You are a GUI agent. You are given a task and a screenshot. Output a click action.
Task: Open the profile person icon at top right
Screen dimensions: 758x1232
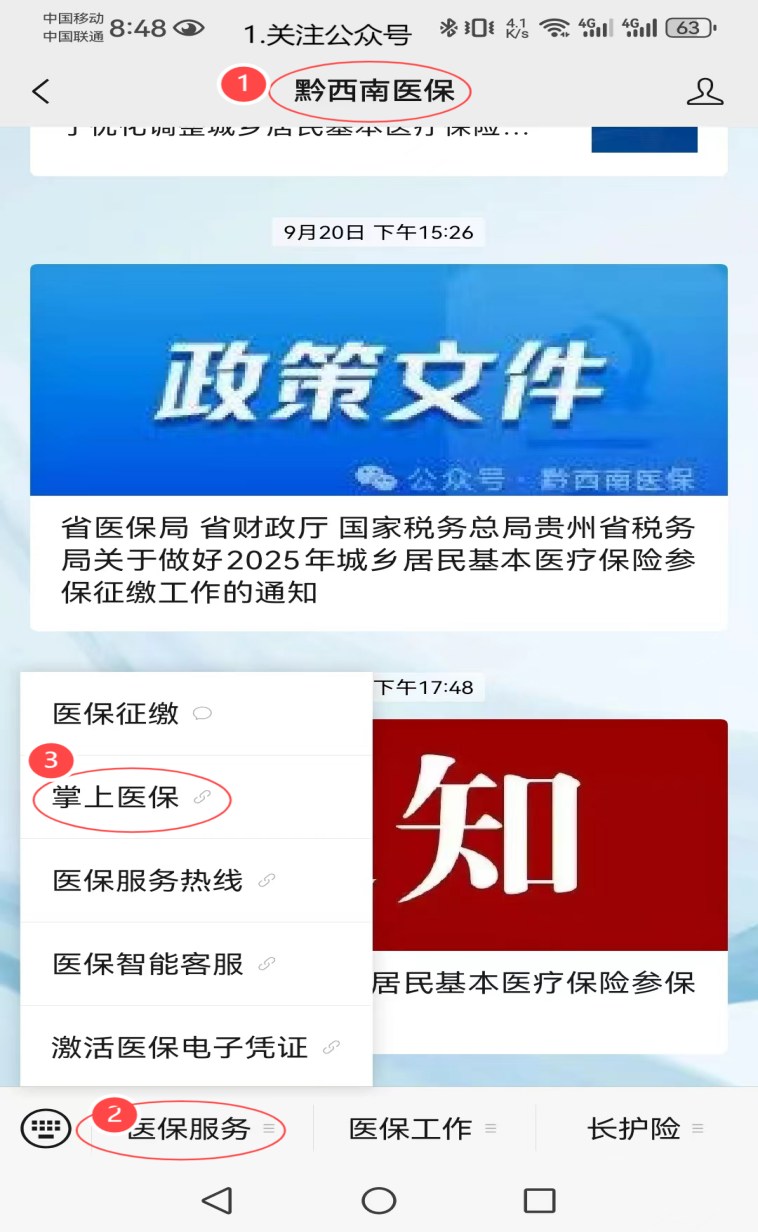706,90
